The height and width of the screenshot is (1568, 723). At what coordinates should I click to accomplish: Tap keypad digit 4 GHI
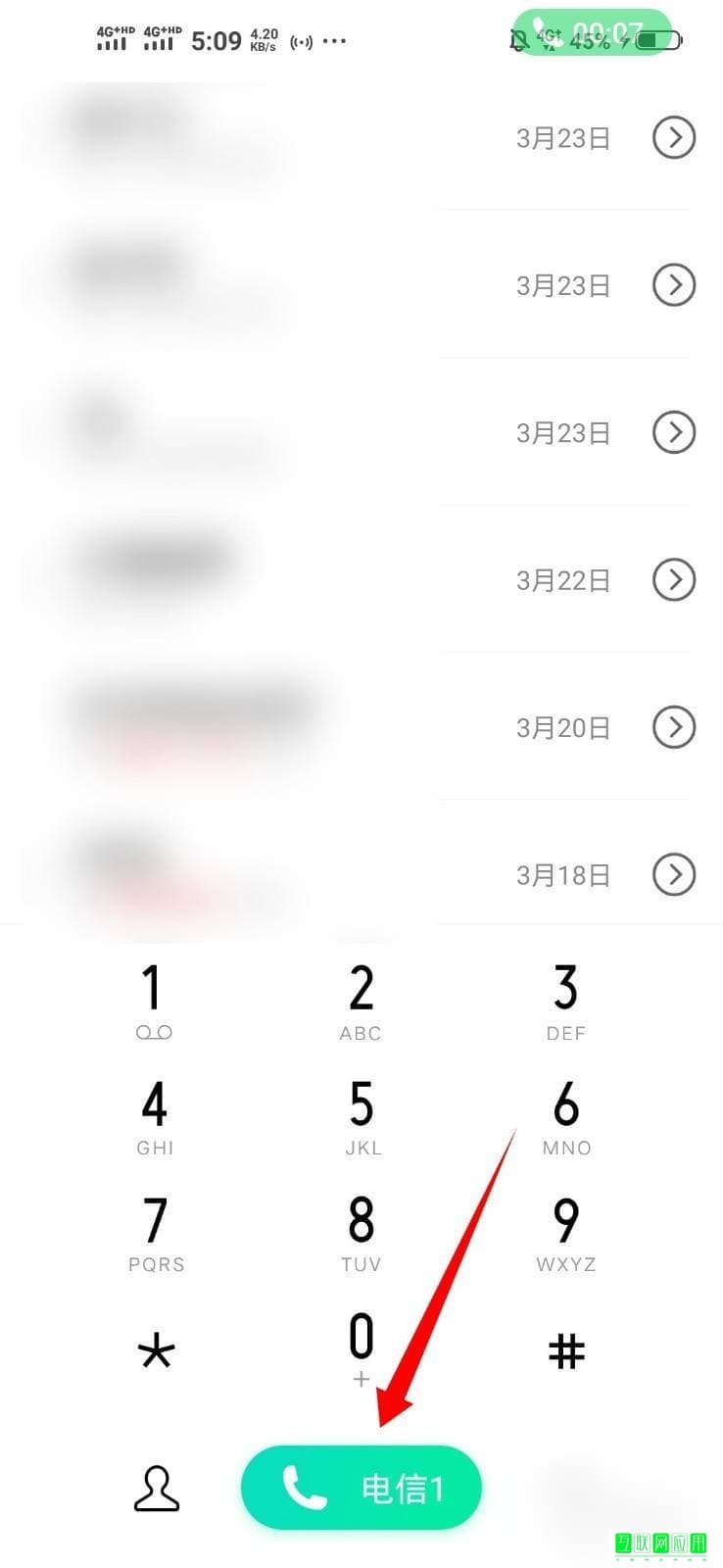tap(155, 1117)
